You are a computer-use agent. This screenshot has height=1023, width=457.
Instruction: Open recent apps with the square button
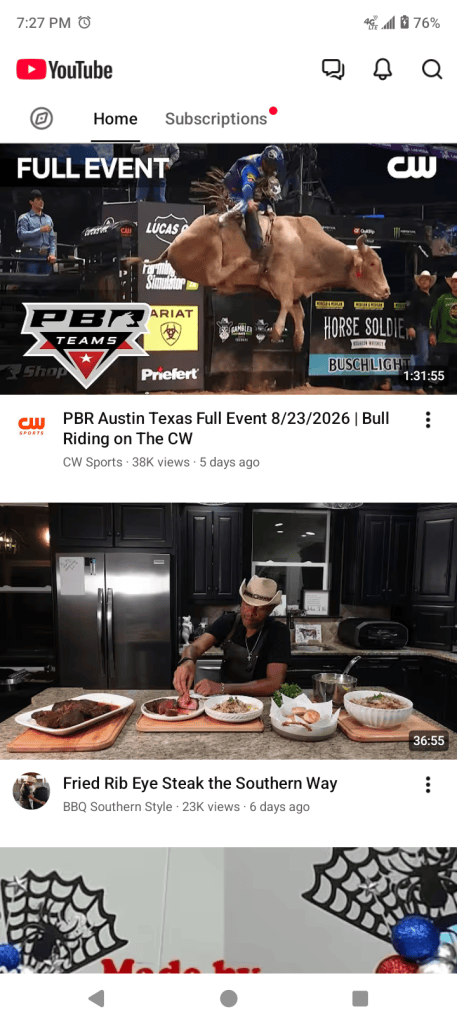point(360,998)
